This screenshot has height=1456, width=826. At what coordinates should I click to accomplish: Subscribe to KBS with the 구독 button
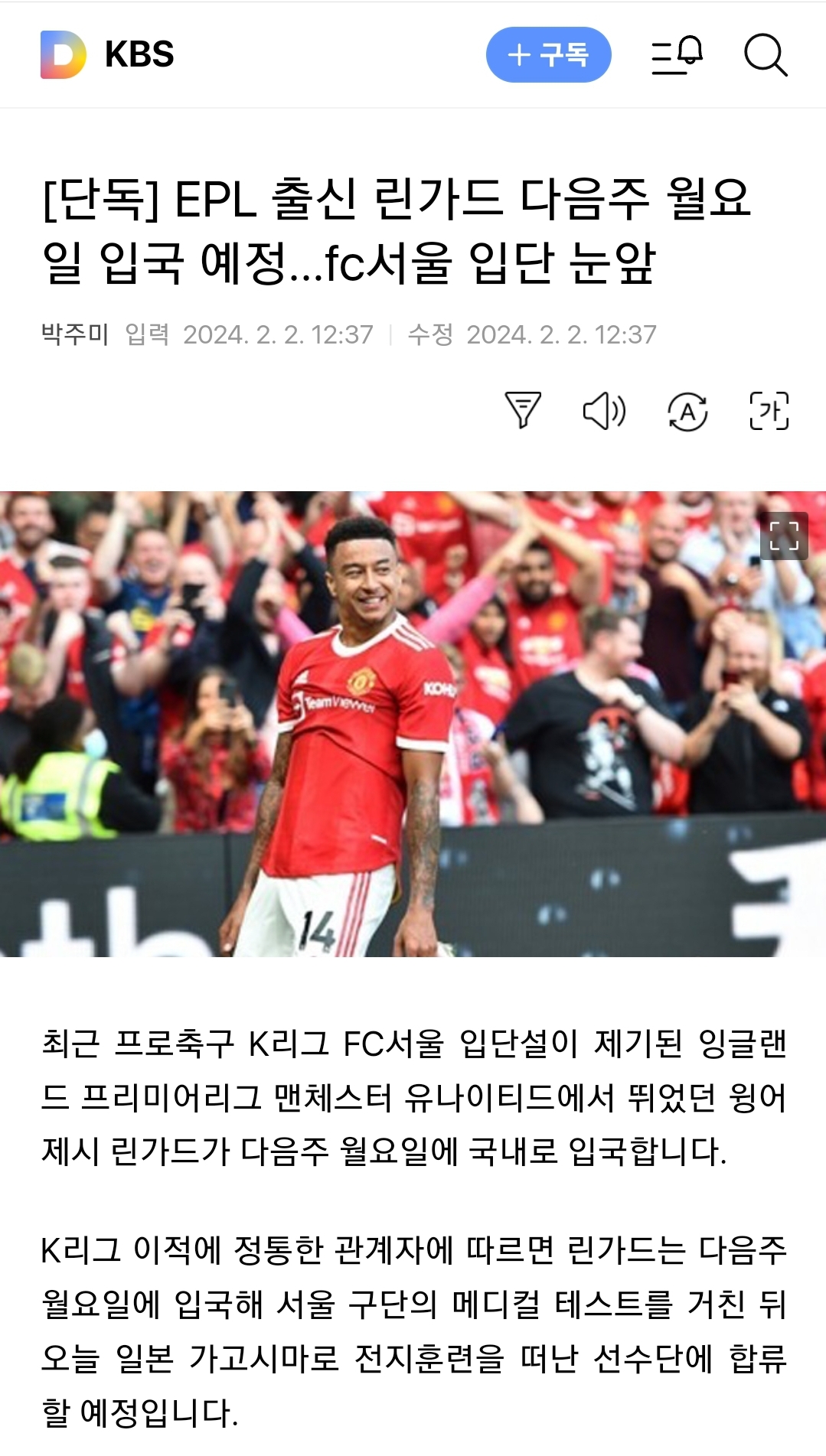pos(548,54)
